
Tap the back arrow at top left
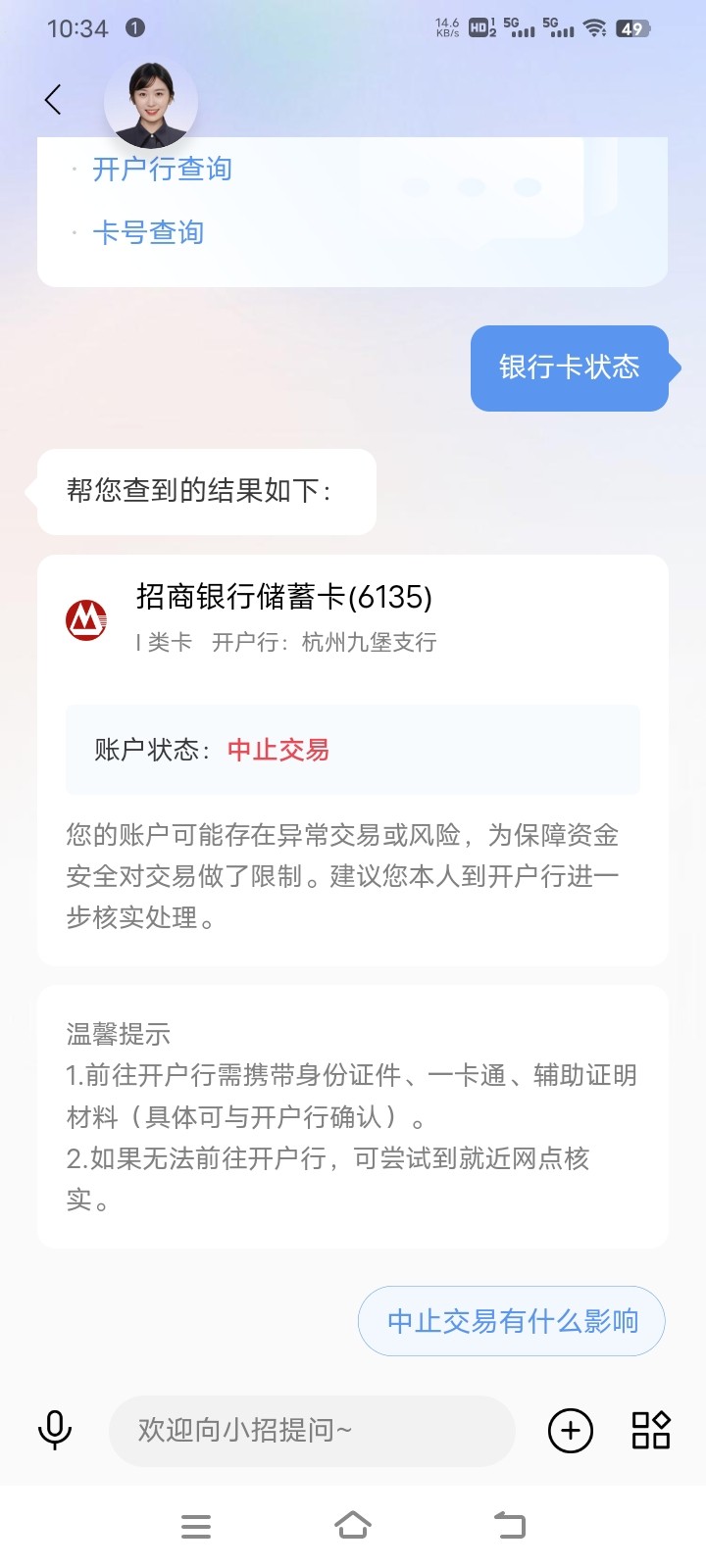pyautogui.click(x=51, y=99)
